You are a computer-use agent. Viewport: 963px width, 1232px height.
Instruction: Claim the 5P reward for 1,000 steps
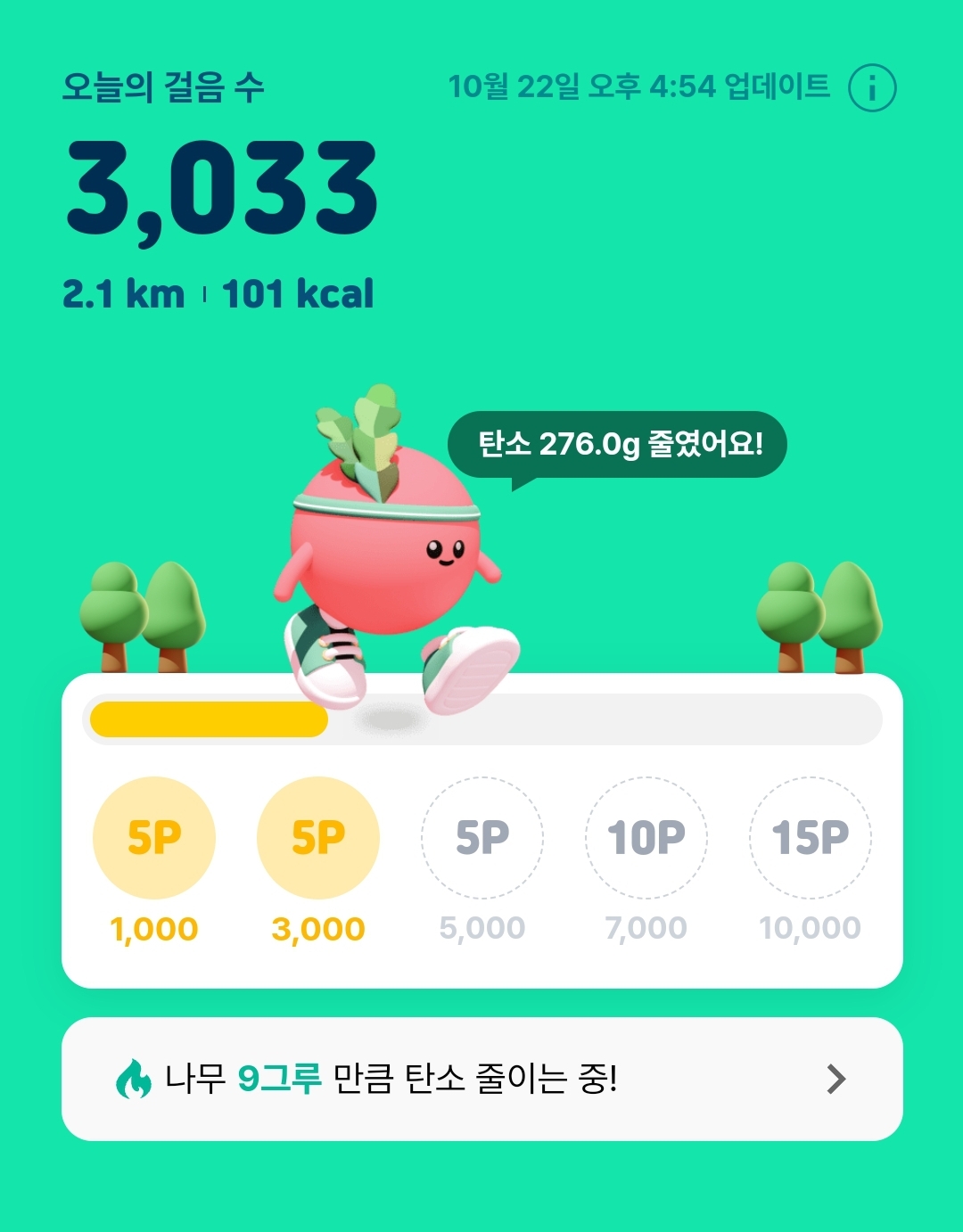coord(154,838)
